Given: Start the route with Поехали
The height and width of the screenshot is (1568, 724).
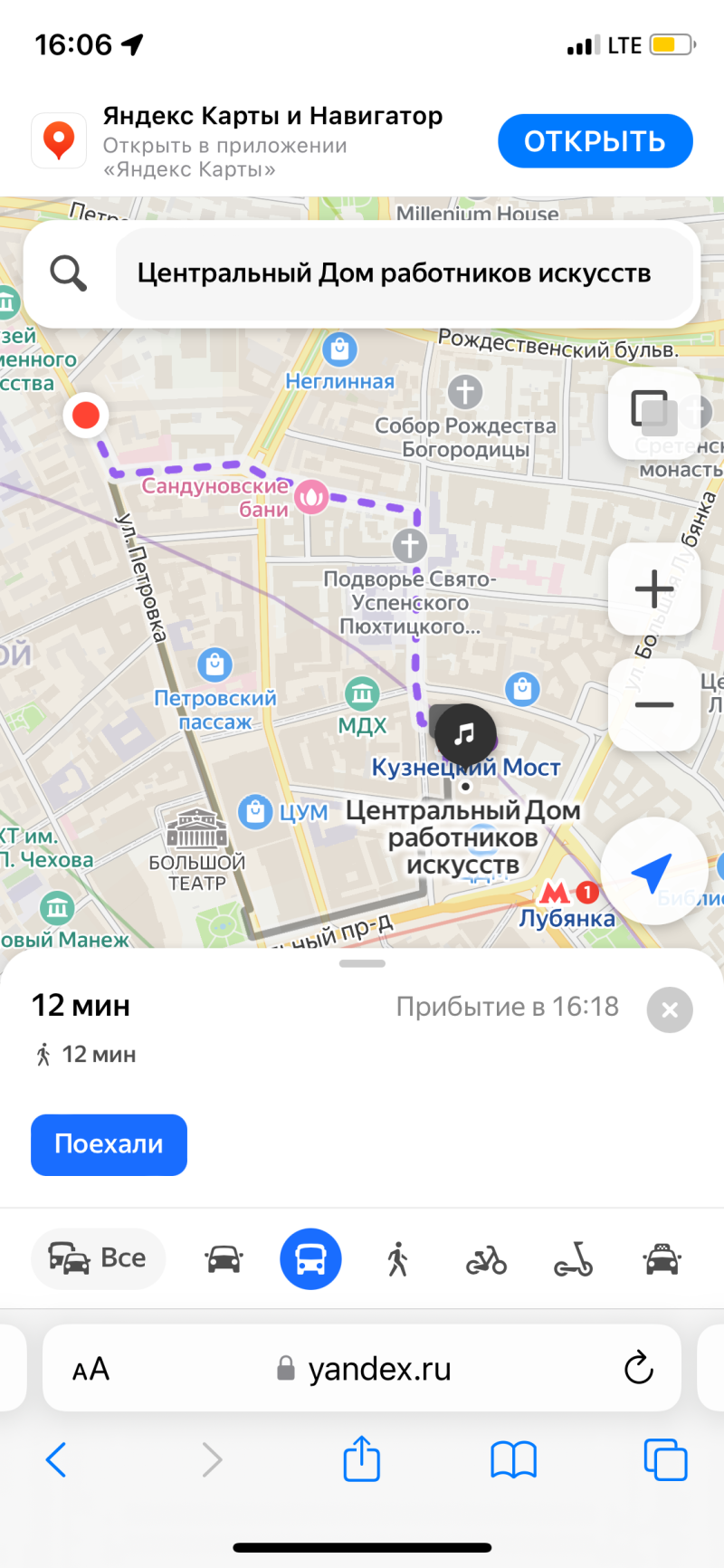Looking at the screenshot, I should point(109,1144).
